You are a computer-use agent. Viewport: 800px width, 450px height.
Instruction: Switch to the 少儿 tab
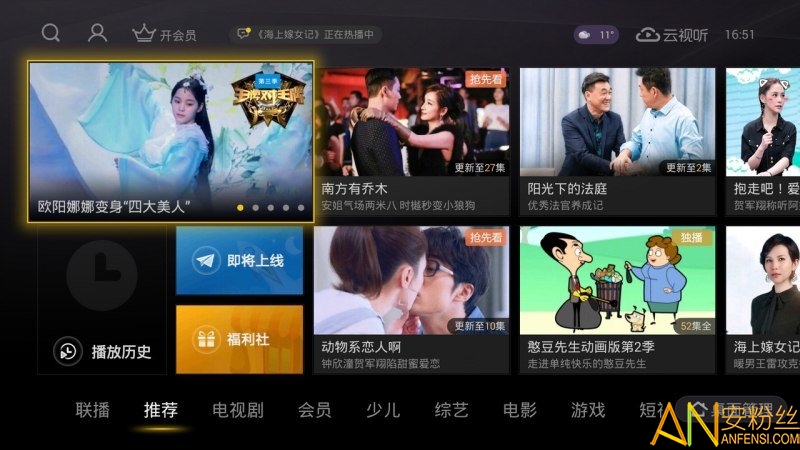click(383, 410)
